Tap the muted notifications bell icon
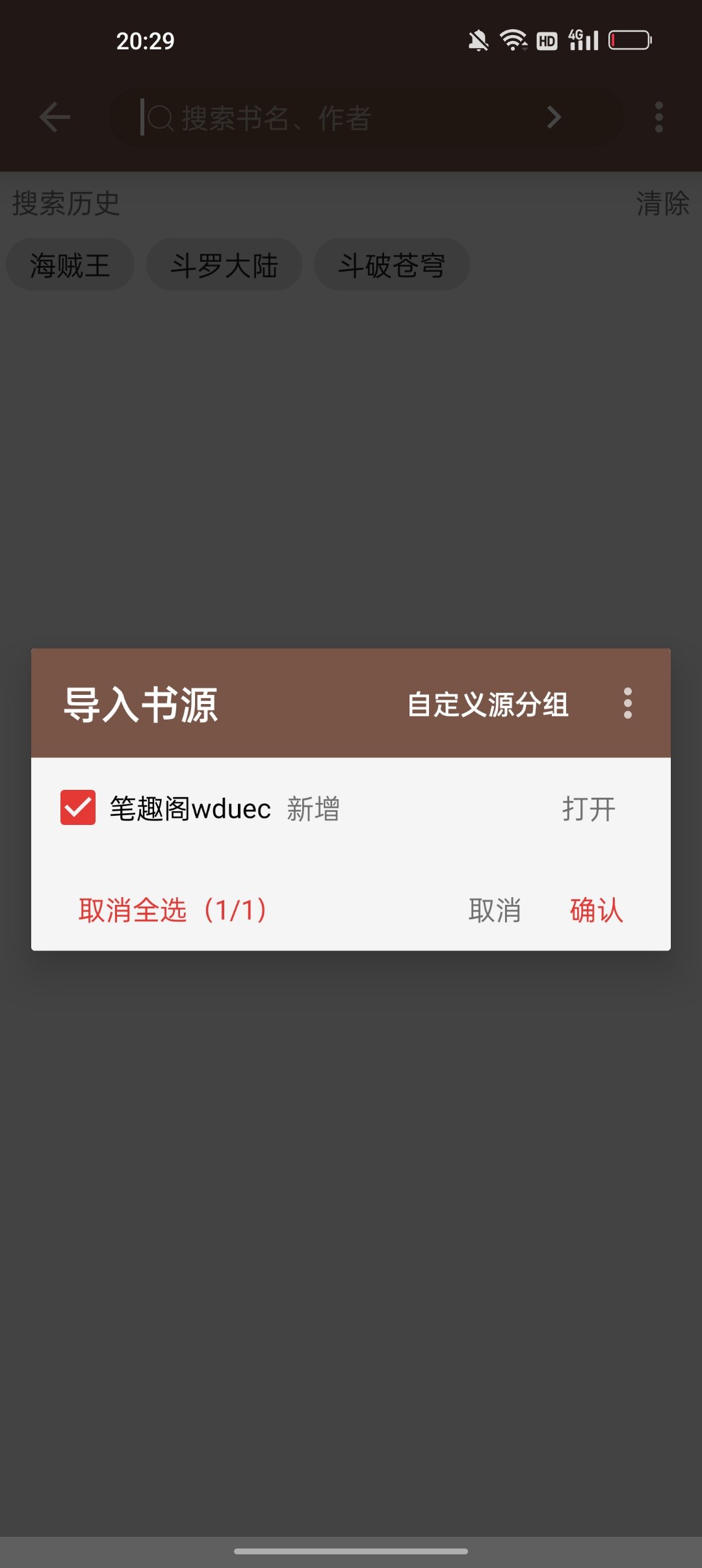This screenshot has height=1568, width=702. [476, 40]
